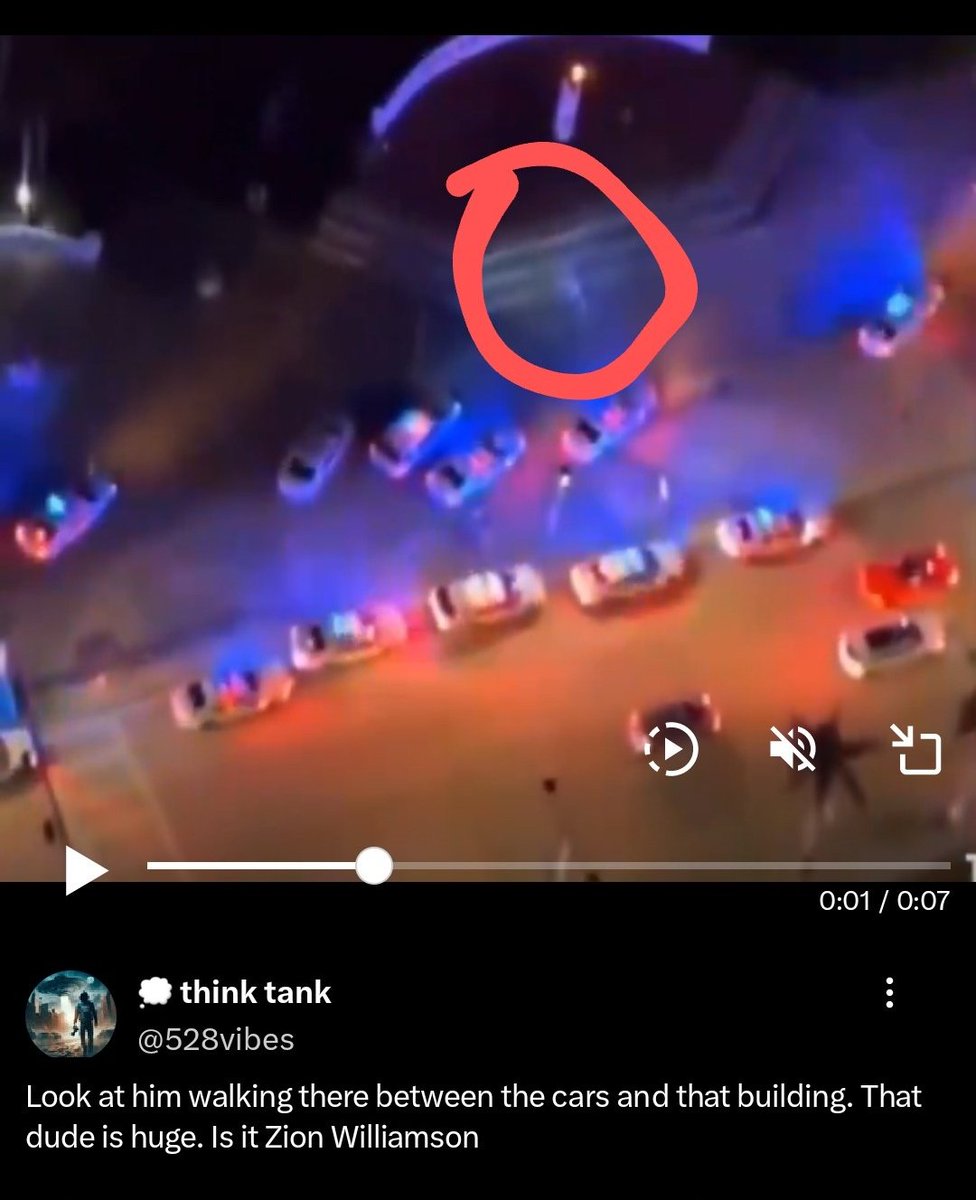
Task: Open the @528vibes profile
Action: tap(215, 1039)
